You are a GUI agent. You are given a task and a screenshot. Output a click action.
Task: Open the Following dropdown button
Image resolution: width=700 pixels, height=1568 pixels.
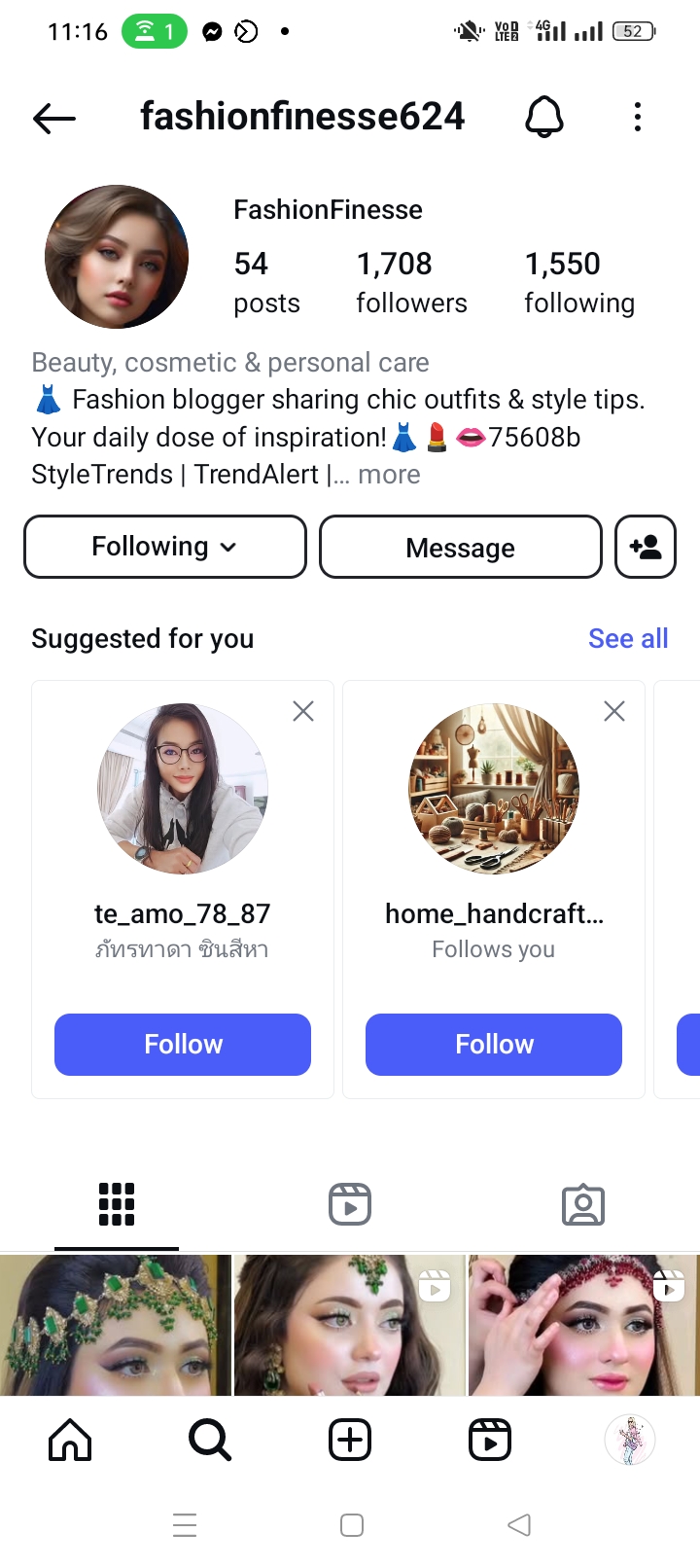[165, 547]
